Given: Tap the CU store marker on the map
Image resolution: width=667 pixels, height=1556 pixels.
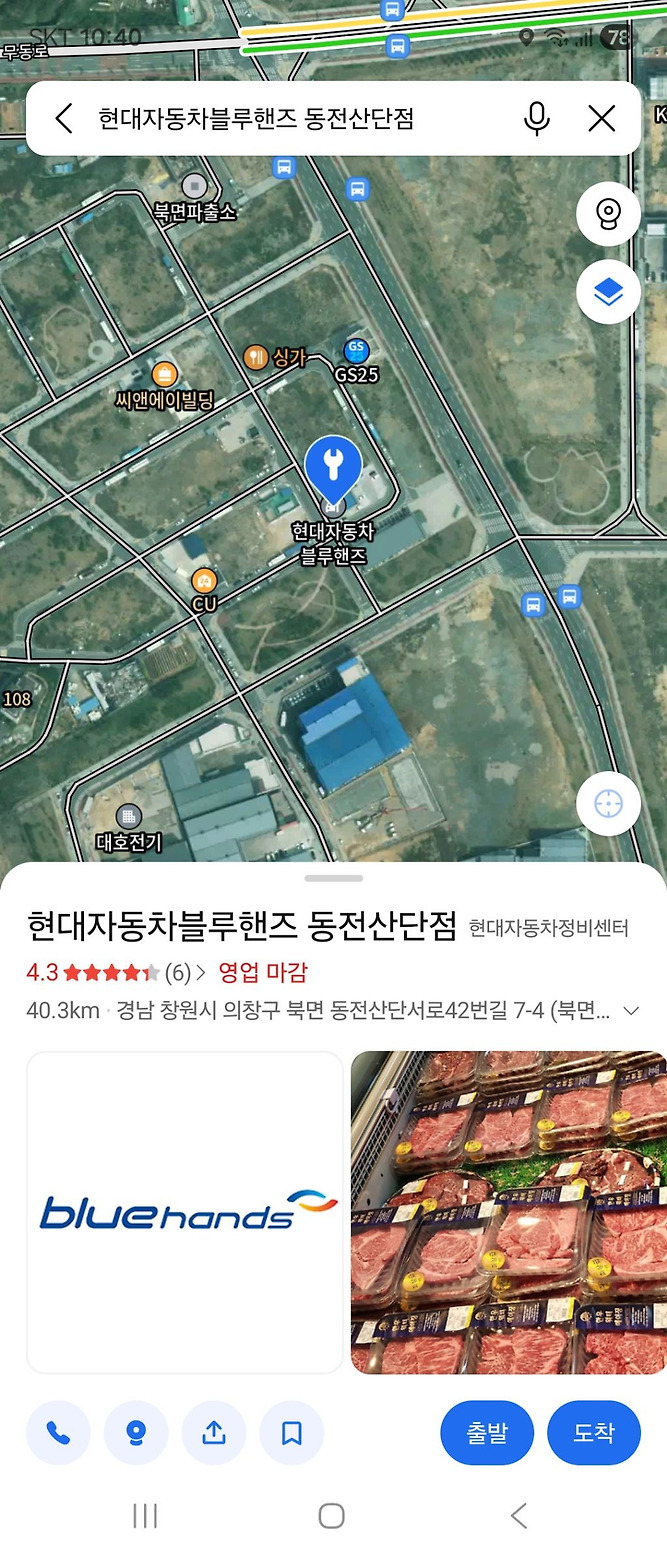Looking at the screenshot, I should [204, 581].
